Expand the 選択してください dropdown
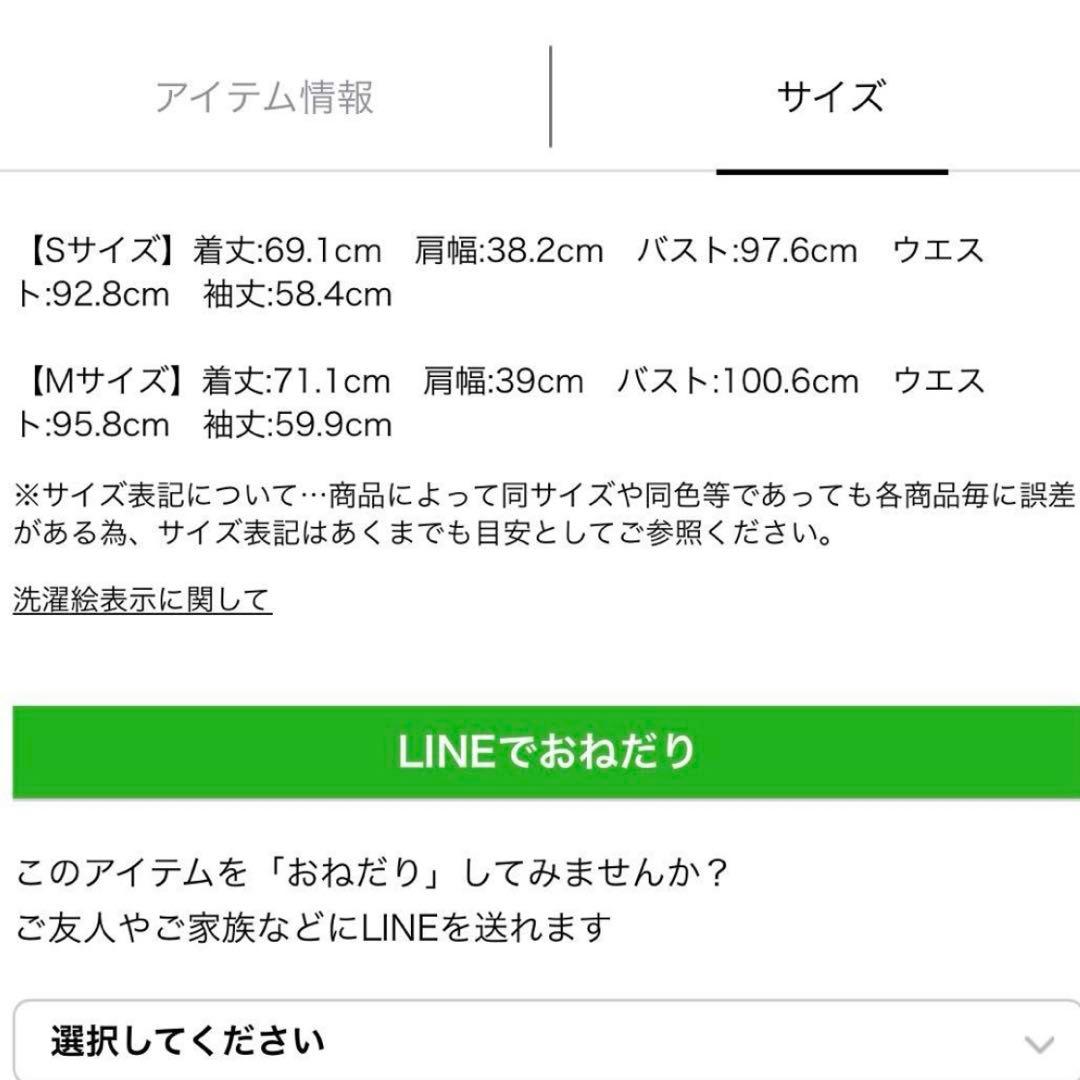This screenshot has height=1080, width=1080. coord(546,1042)
